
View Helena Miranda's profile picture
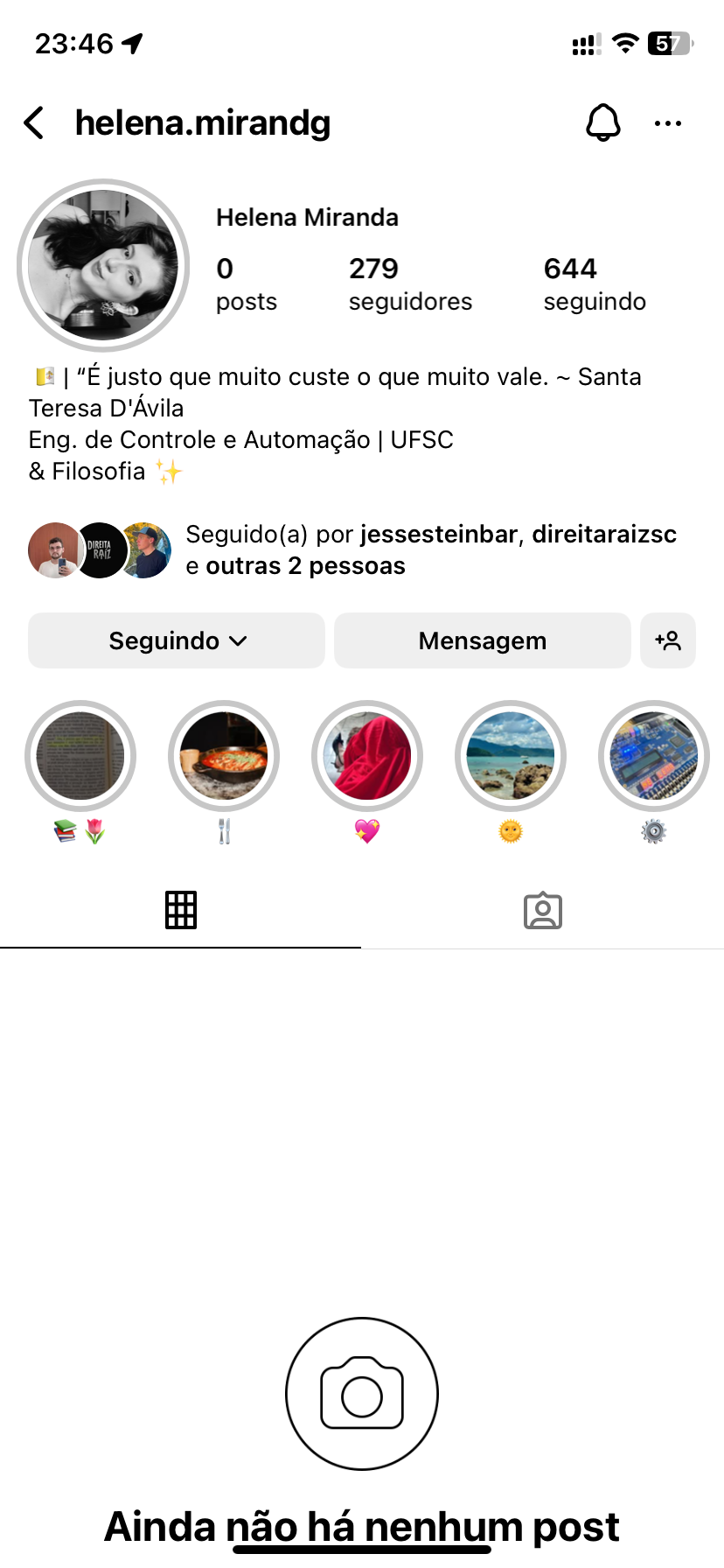103,265
